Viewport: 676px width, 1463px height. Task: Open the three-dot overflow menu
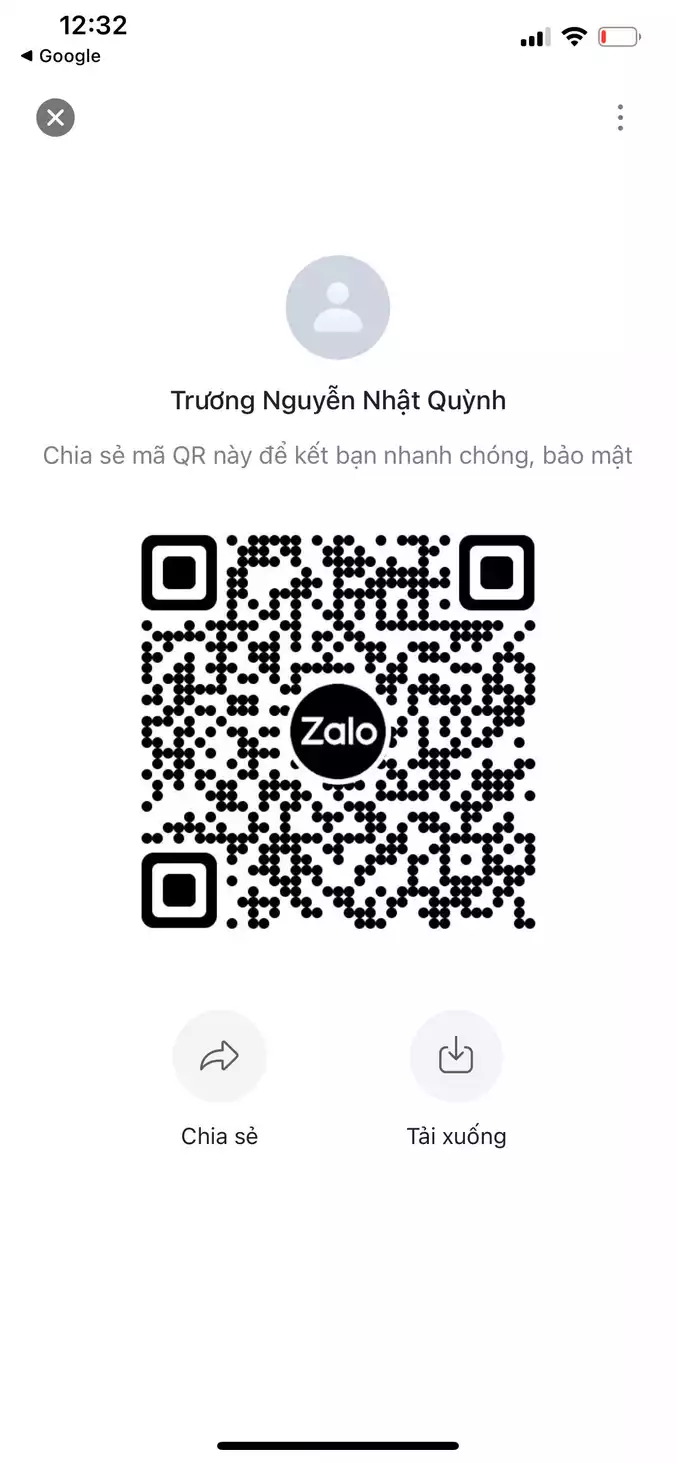point(620,118)
